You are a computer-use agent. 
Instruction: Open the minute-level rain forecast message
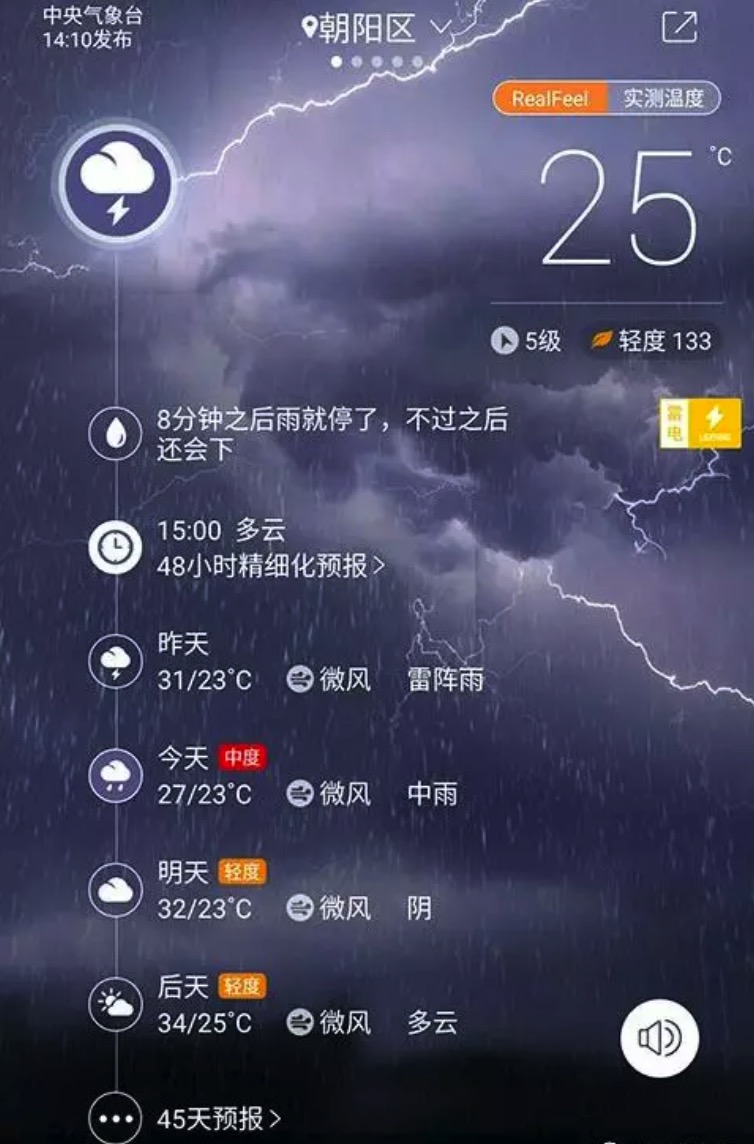(330, 434)
